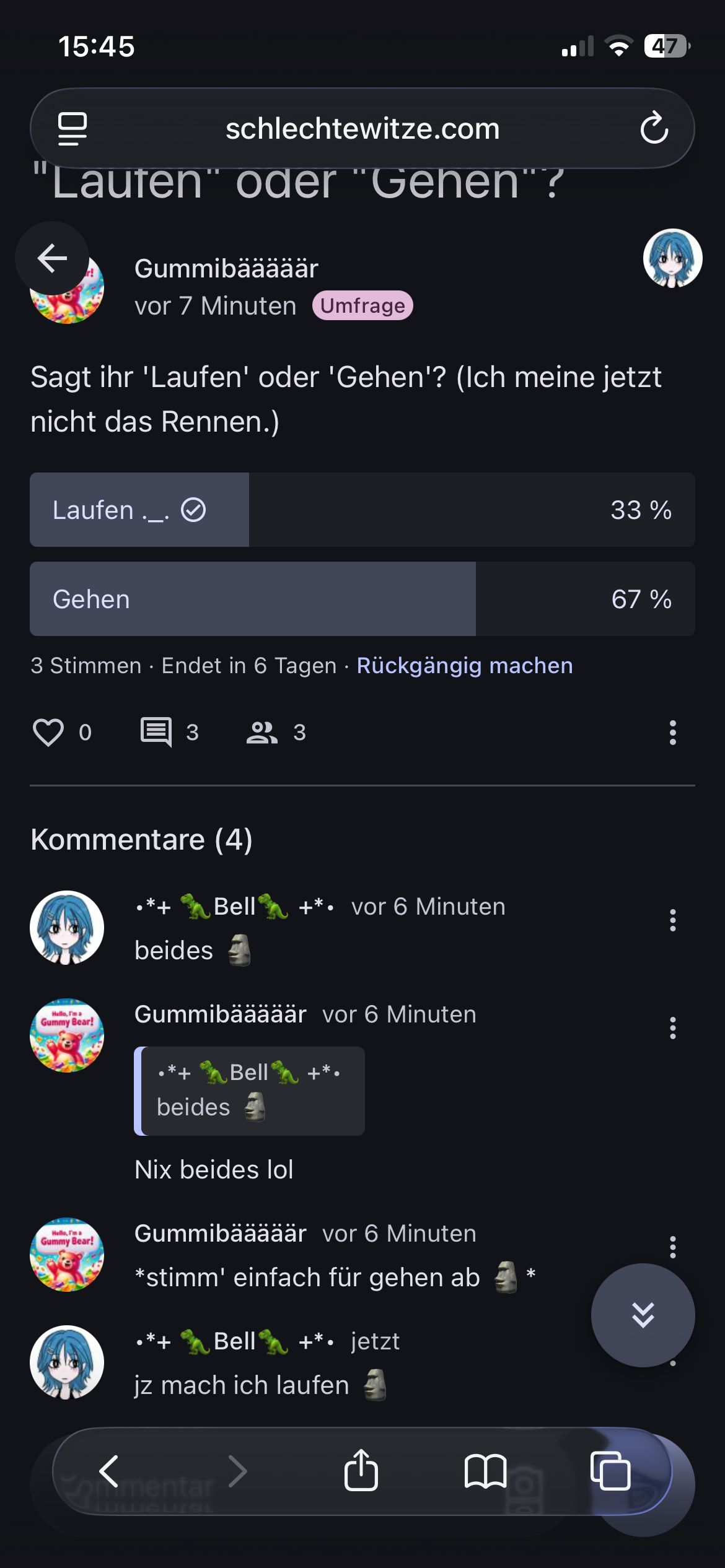Open the page settings icon in address bar
725x1568 pixels.
[72, 128]
